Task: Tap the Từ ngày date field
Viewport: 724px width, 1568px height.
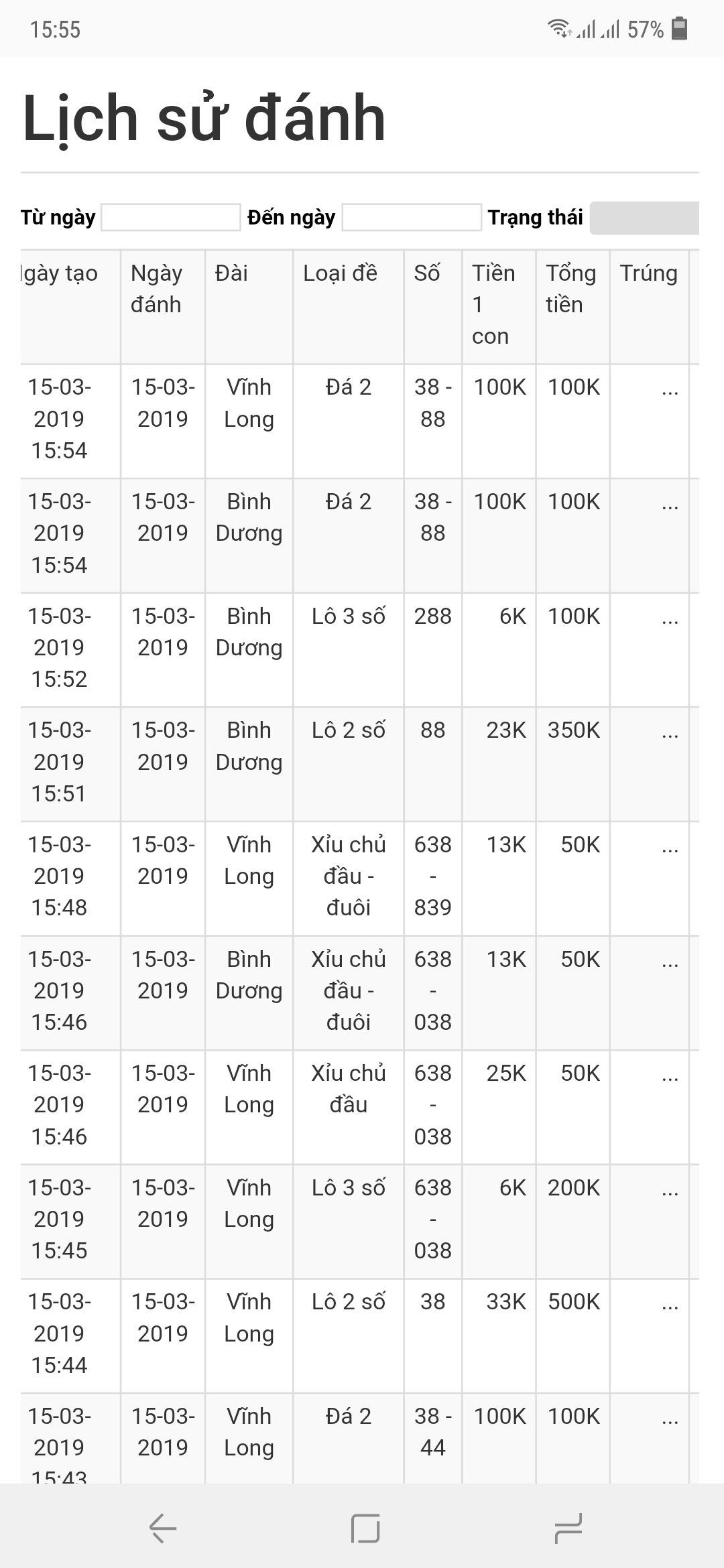Action: [171, 218]
